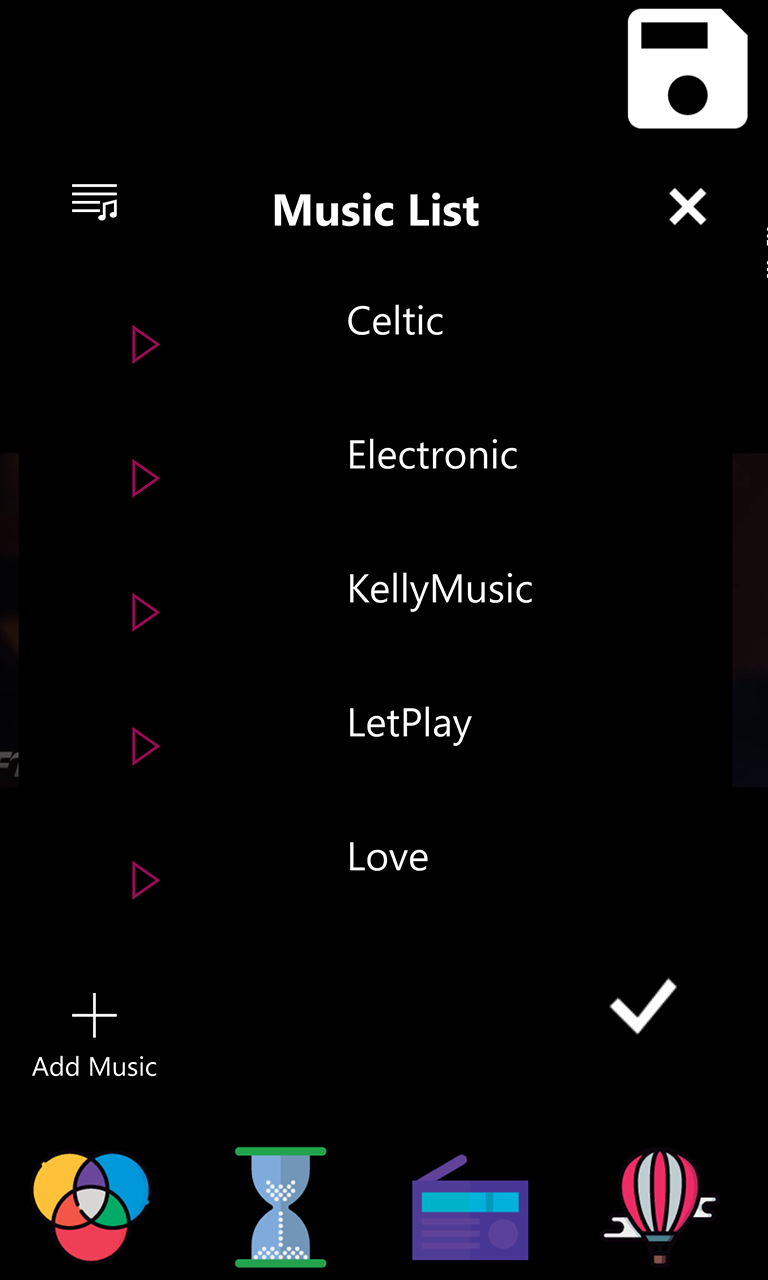Screen dimensions: 768x1280
Task: Select the LetPlay music entry
Action: pos(409,723)
